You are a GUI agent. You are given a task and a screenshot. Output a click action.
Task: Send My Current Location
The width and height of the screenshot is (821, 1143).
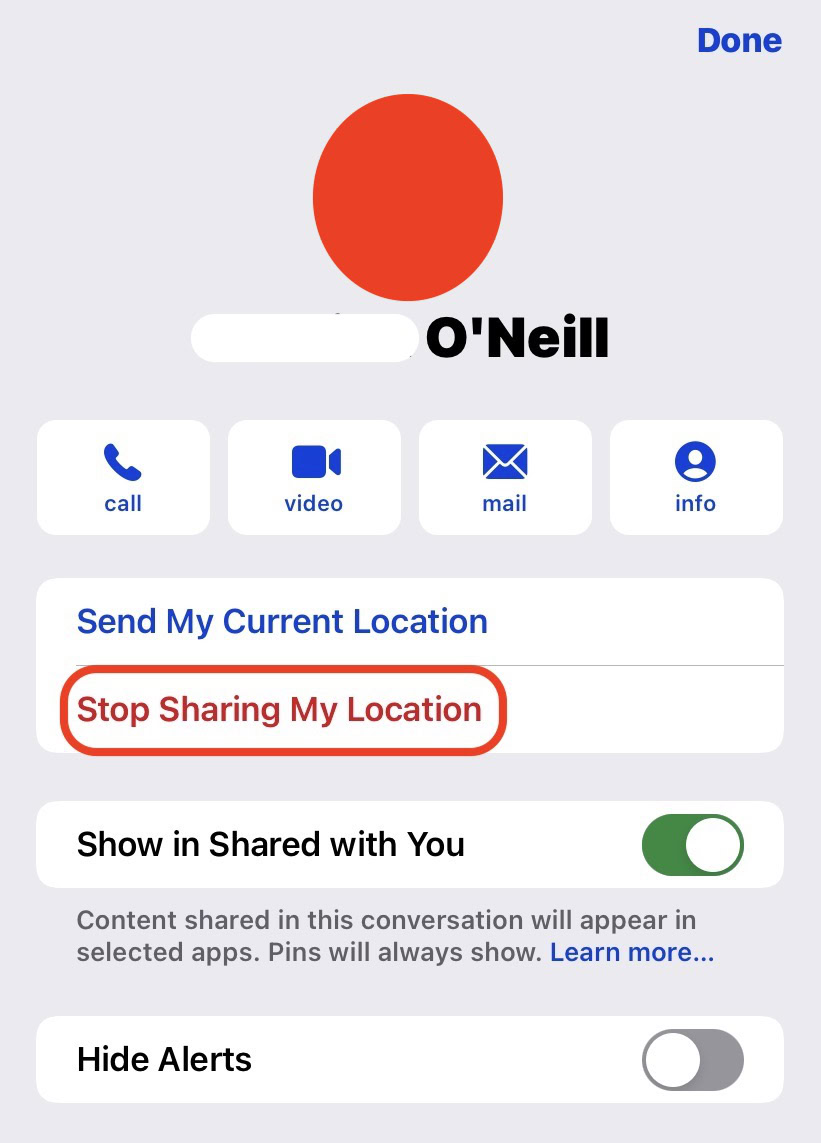click(x=282, y=621)
